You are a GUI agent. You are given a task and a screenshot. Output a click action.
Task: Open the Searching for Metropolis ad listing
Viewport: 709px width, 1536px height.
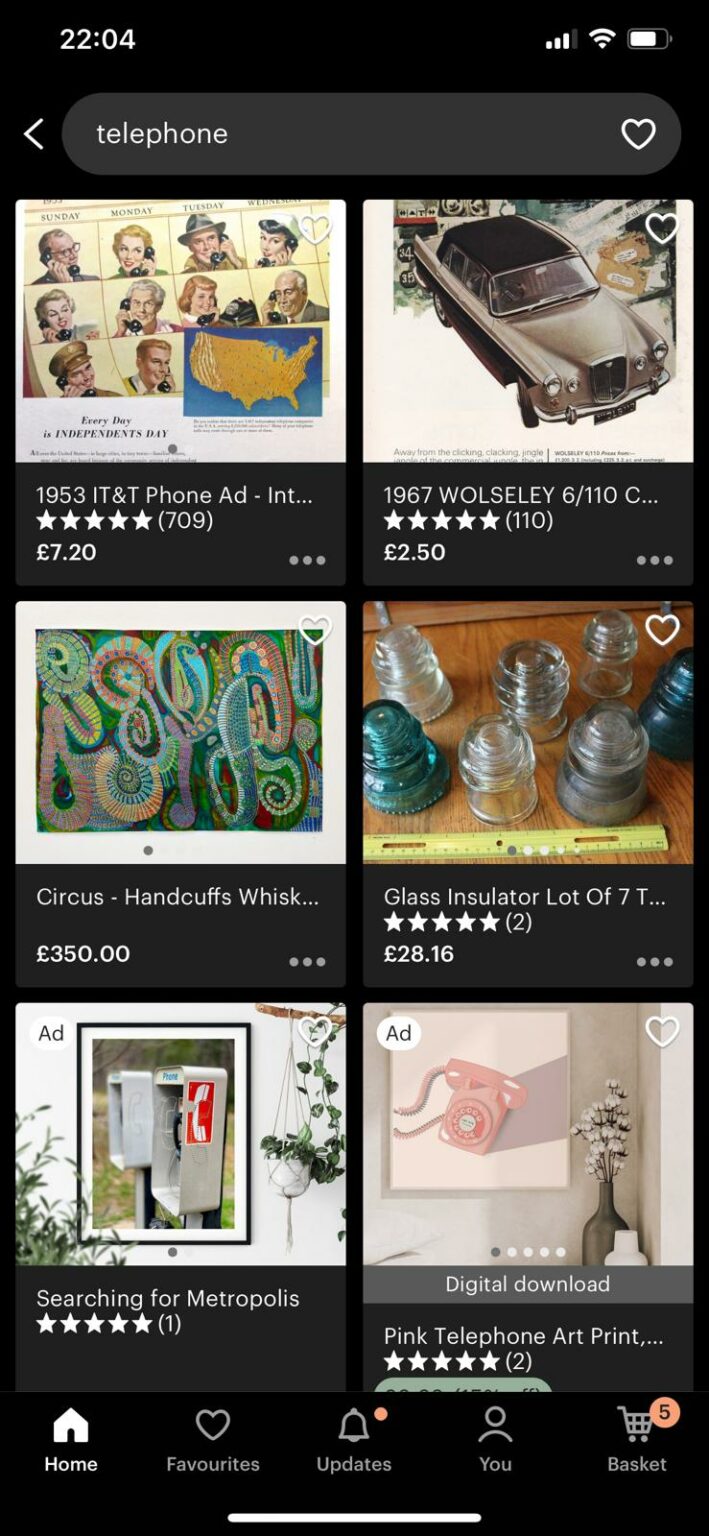point(180,1135)
